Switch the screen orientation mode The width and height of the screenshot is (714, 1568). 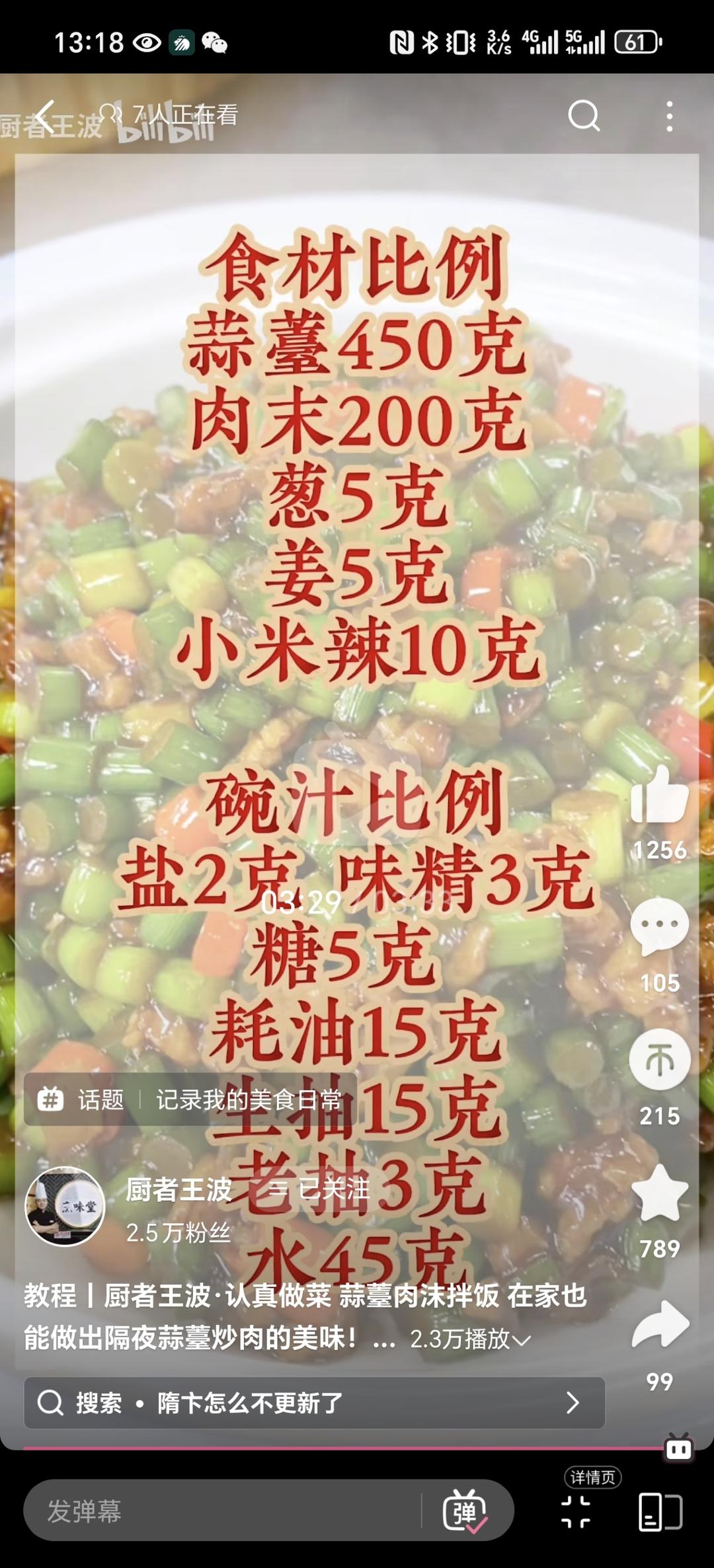pos(660,1512)
